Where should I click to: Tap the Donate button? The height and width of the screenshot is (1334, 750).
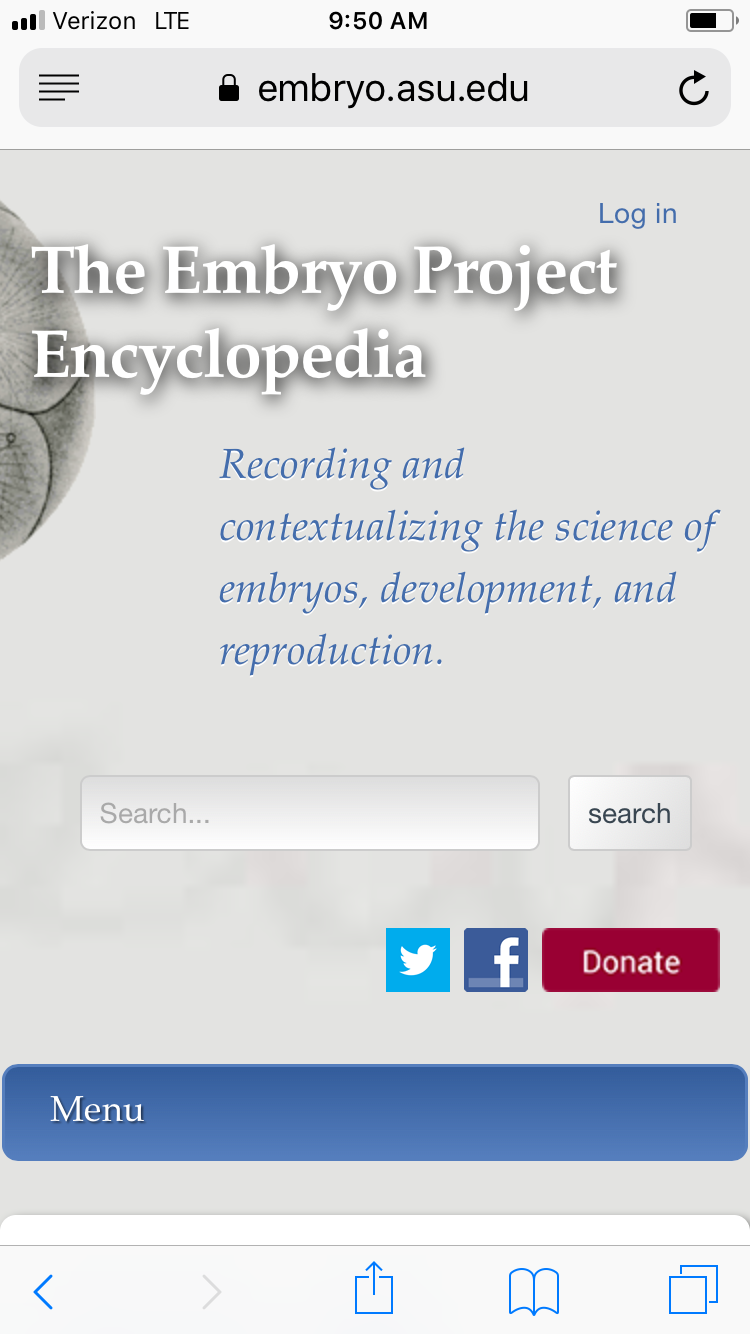(x=631, y=960)
